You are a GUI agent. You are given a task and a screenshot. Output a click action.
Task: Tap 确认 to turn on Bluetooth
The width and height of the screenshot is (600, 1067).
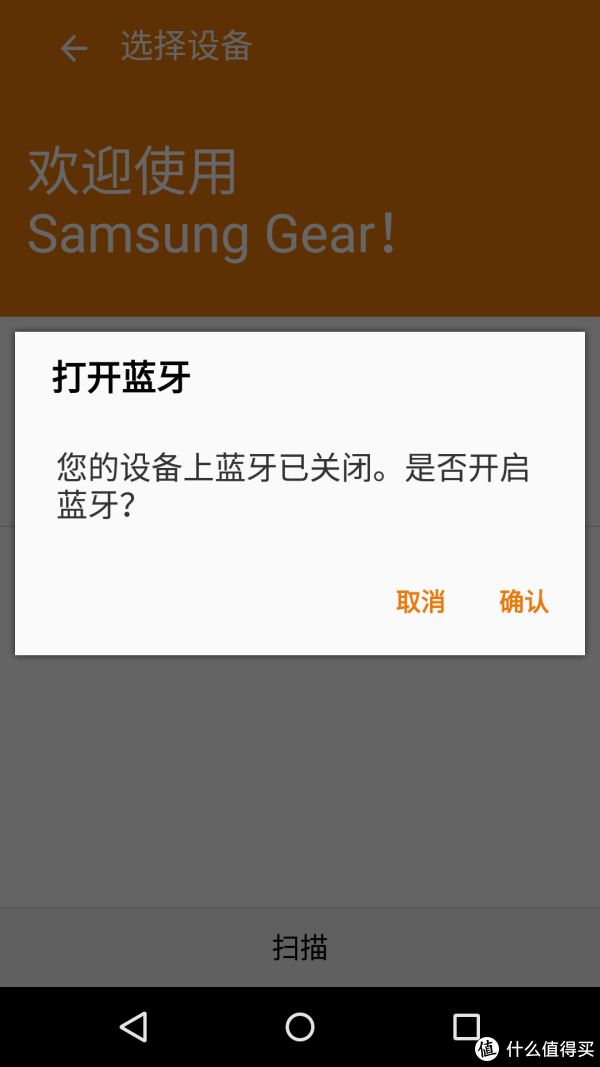pos(524,602)
